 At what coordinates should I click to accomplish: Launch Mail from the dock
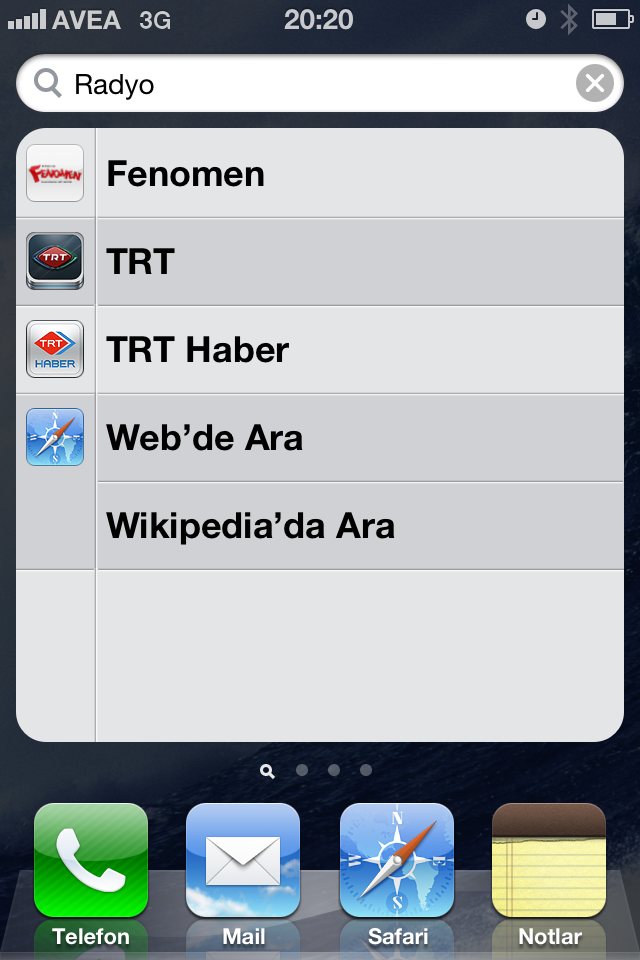pyautogui.click(x=243, y=862)
